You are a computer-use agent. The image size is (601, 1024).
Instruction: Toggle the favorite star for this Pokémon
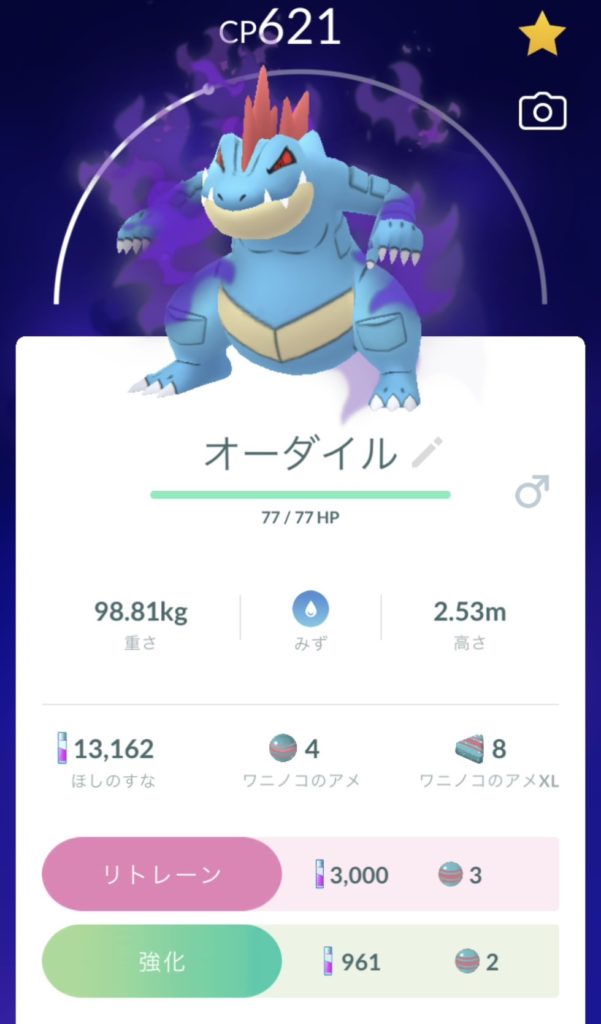(x=542, y=36)
